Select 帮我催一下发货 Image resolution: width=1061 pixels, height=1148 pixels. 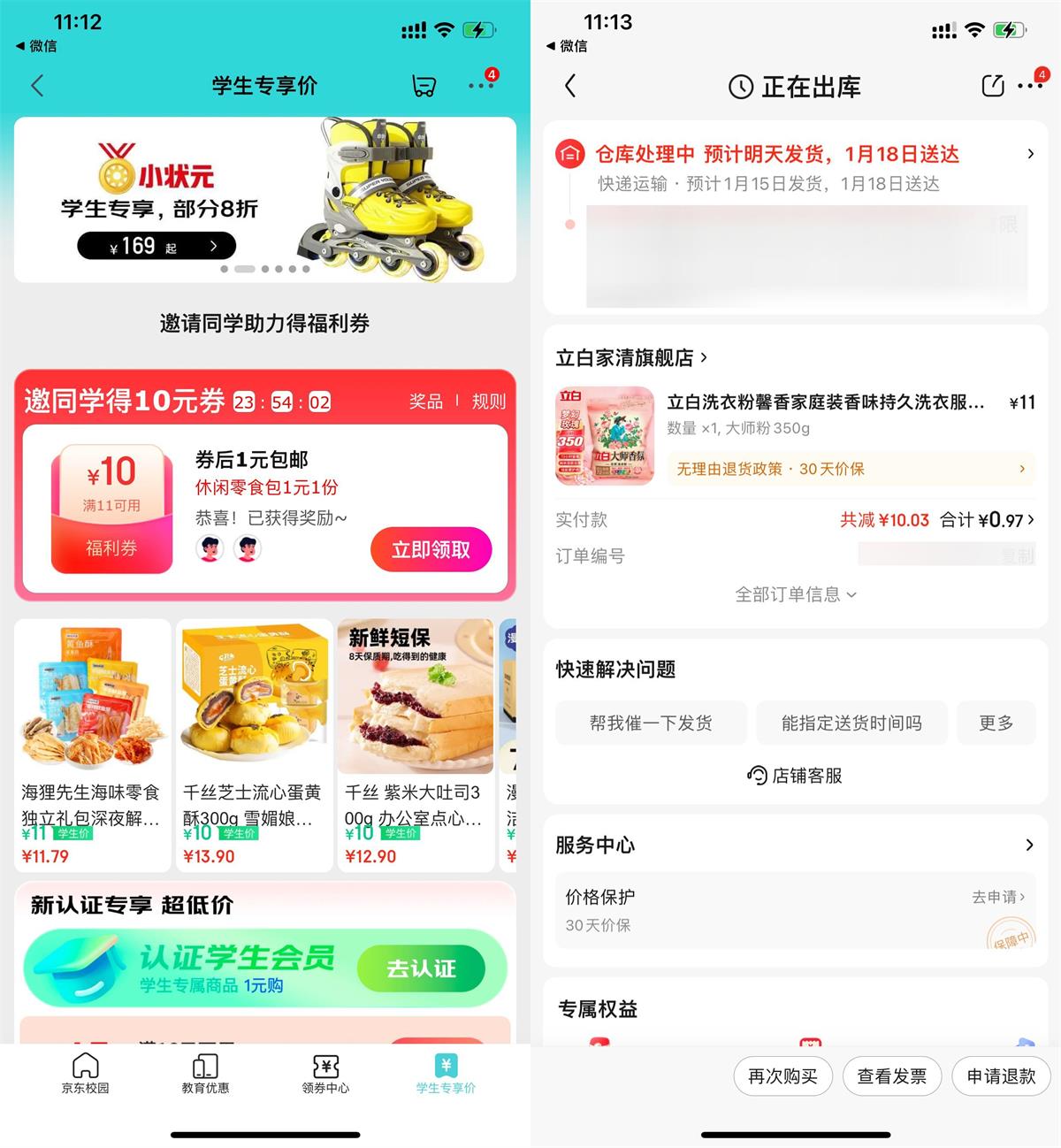(651, 723)
